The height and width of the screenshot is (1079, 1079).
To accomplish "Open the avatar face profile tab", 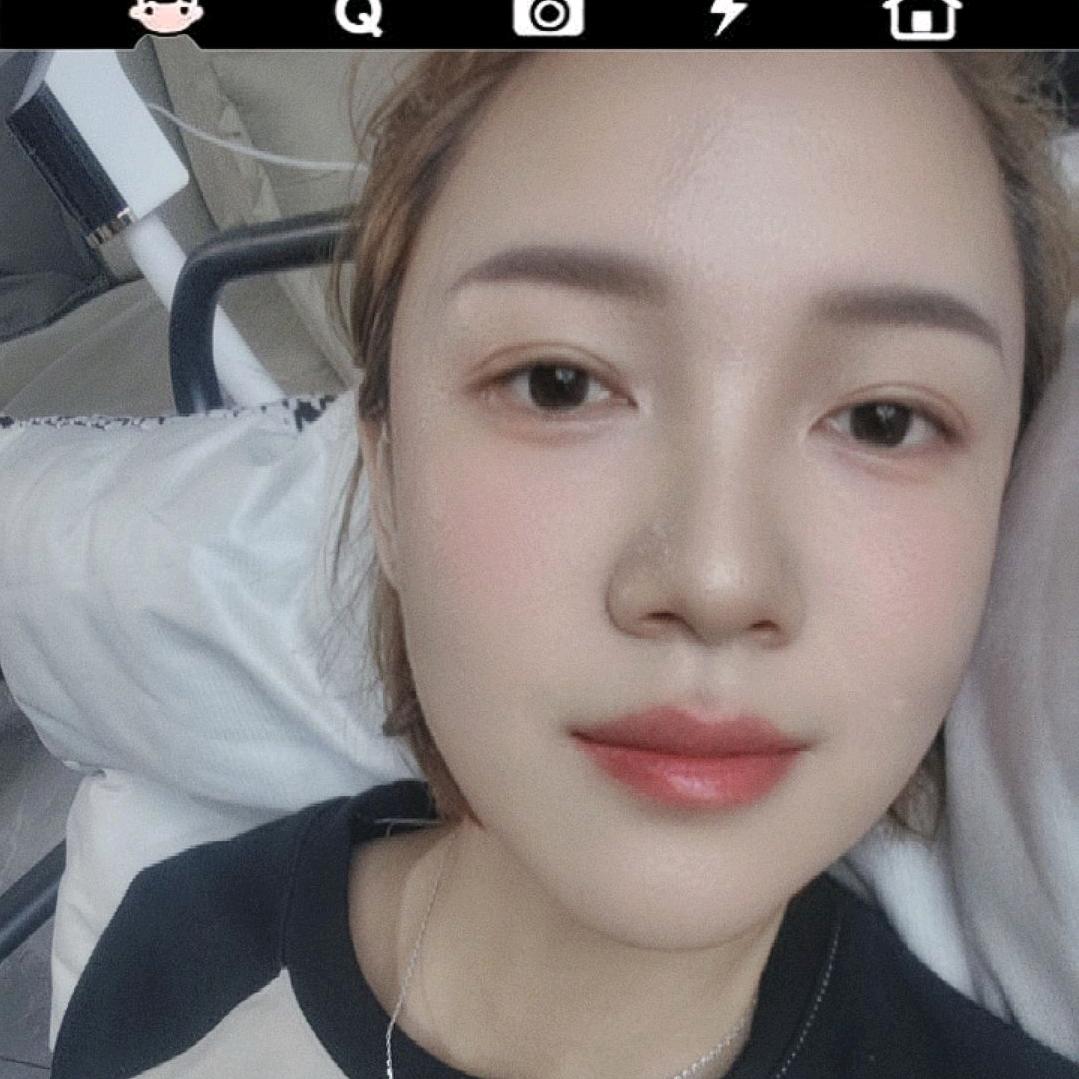I will coord(166,16).
